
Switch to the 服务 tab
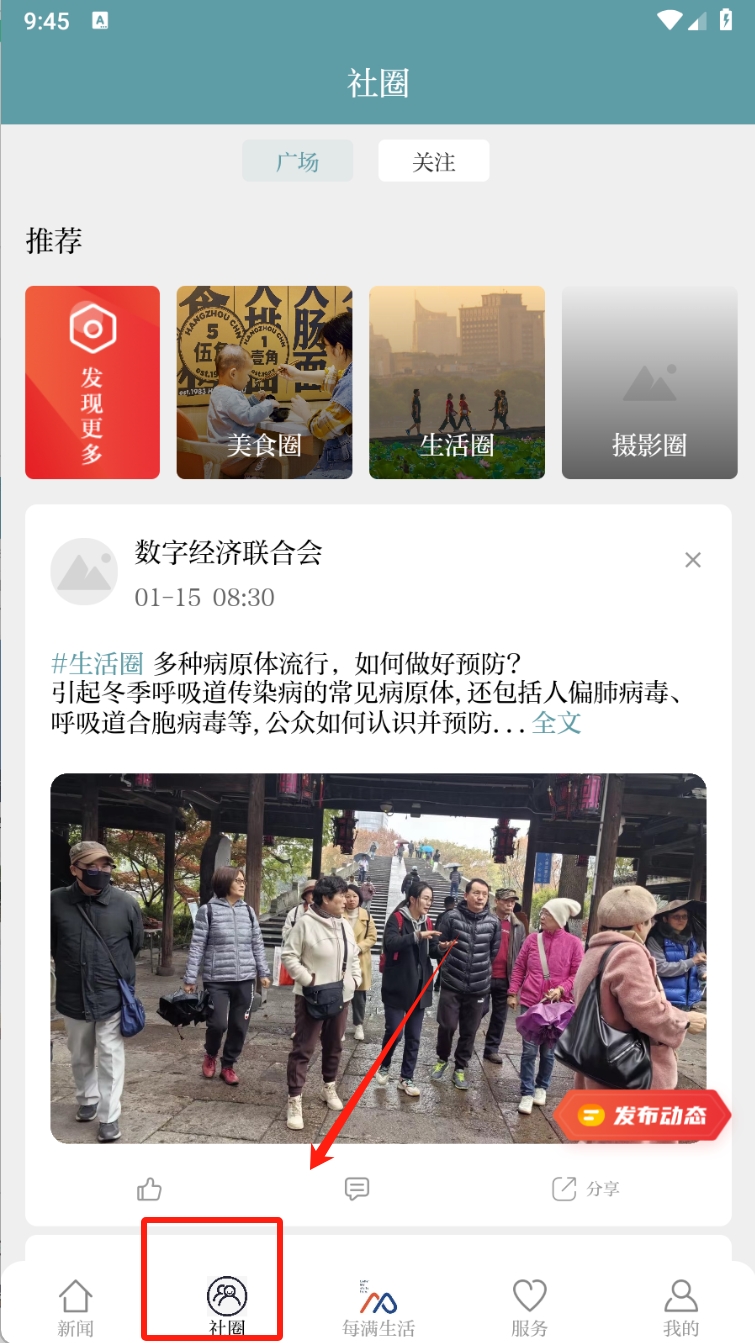(x=529, y=1306)
